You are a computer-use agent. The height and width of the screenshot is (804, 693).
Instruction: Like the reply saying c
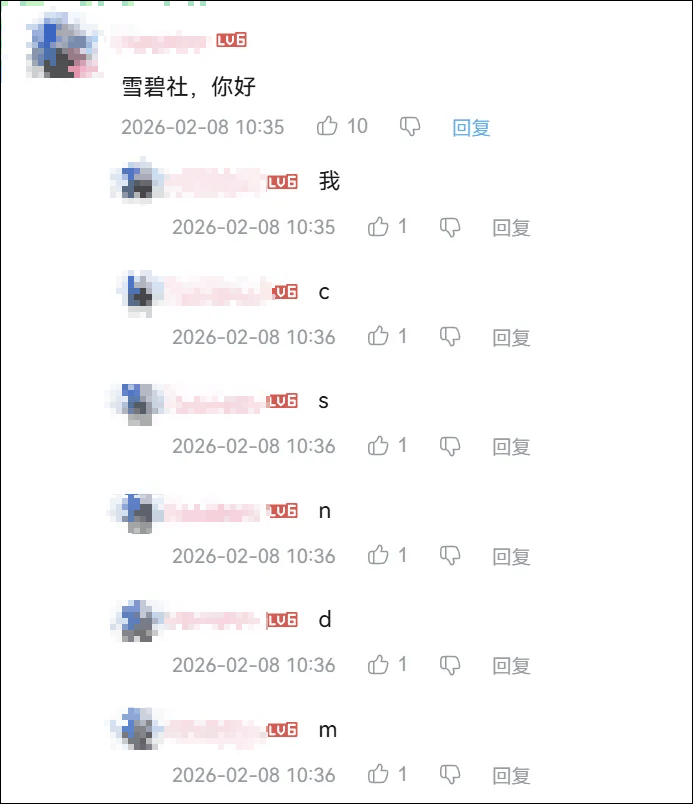point(378,337)
